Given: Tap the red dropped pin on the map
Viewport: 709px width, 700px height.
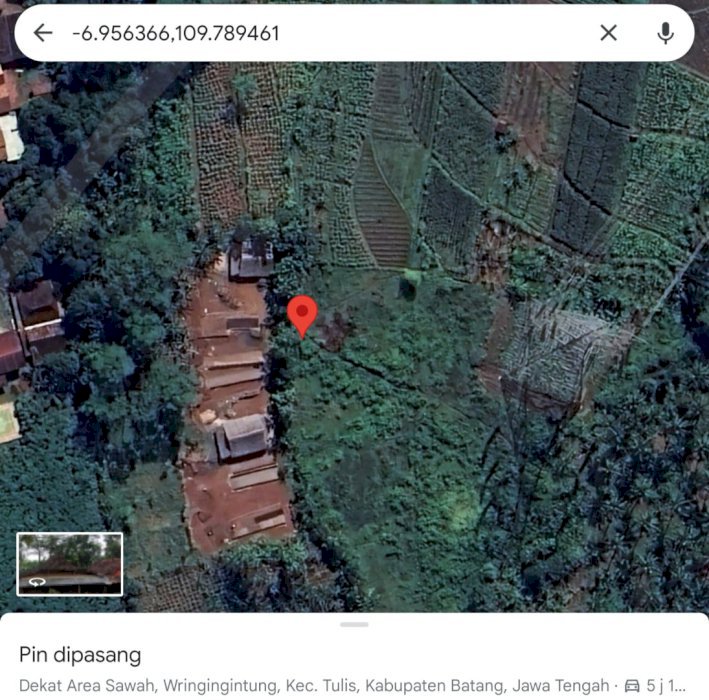Looking at the screenshot, I should 302,316.
